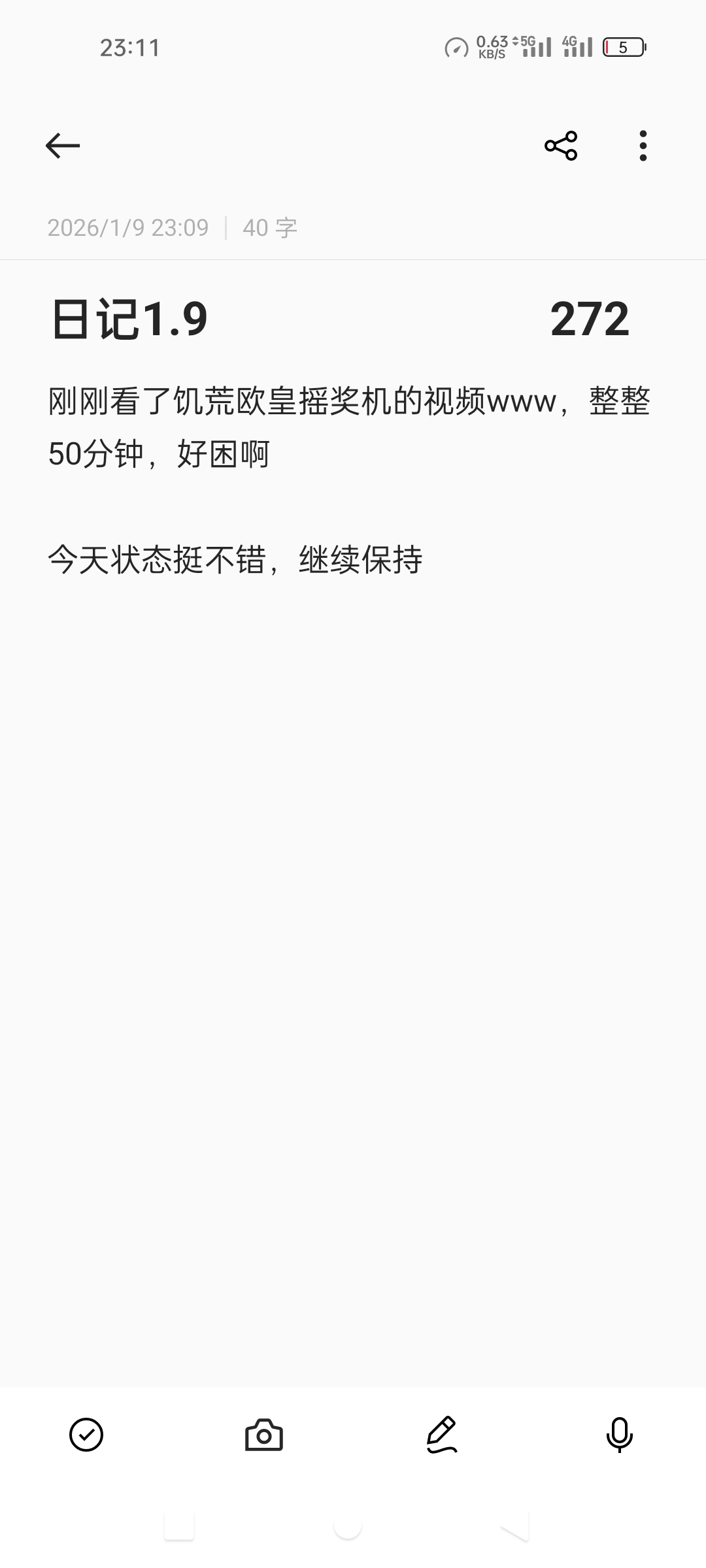
Task: Tap the note date 2026/1/9 23:09
Action: [x=128, y=227]
